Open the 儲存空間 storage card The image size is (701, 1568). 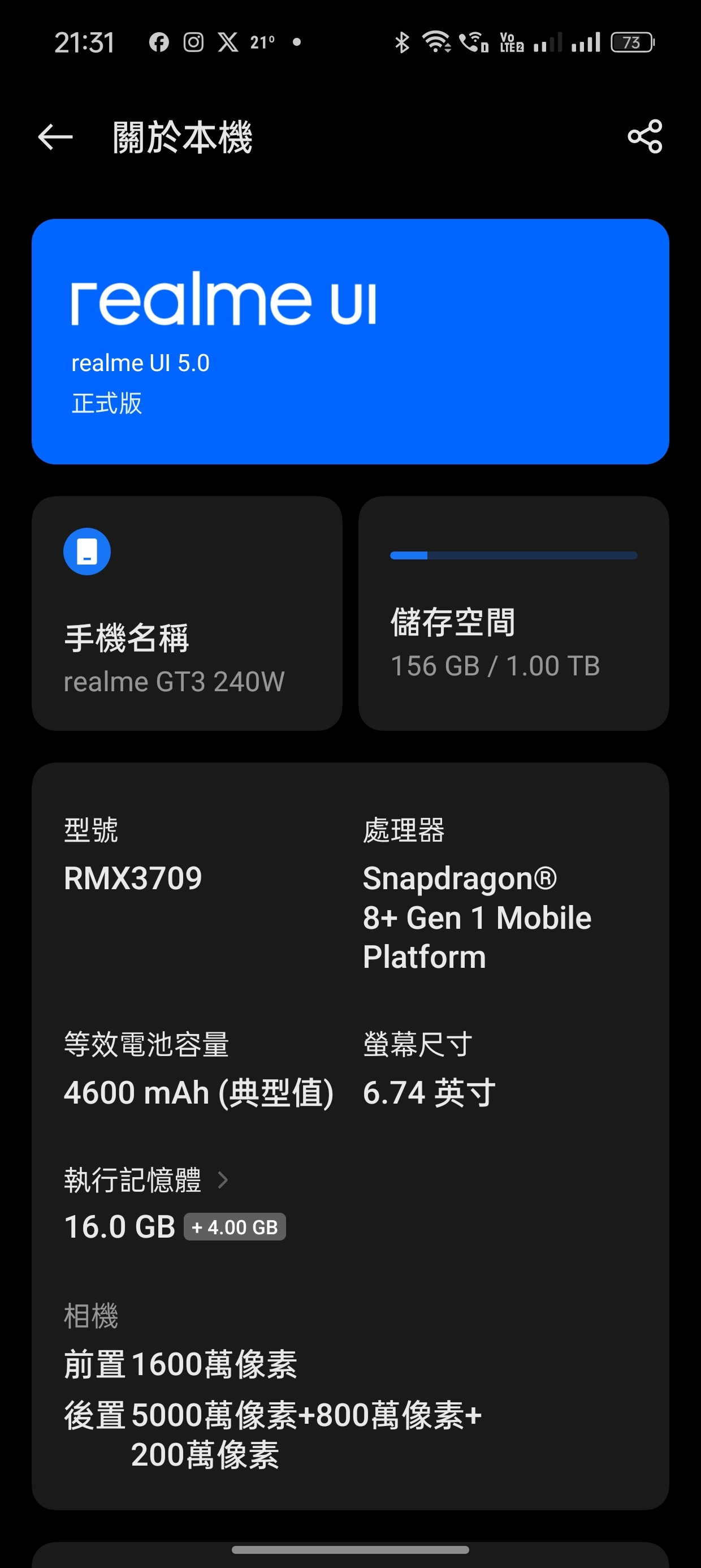(513, 613)
